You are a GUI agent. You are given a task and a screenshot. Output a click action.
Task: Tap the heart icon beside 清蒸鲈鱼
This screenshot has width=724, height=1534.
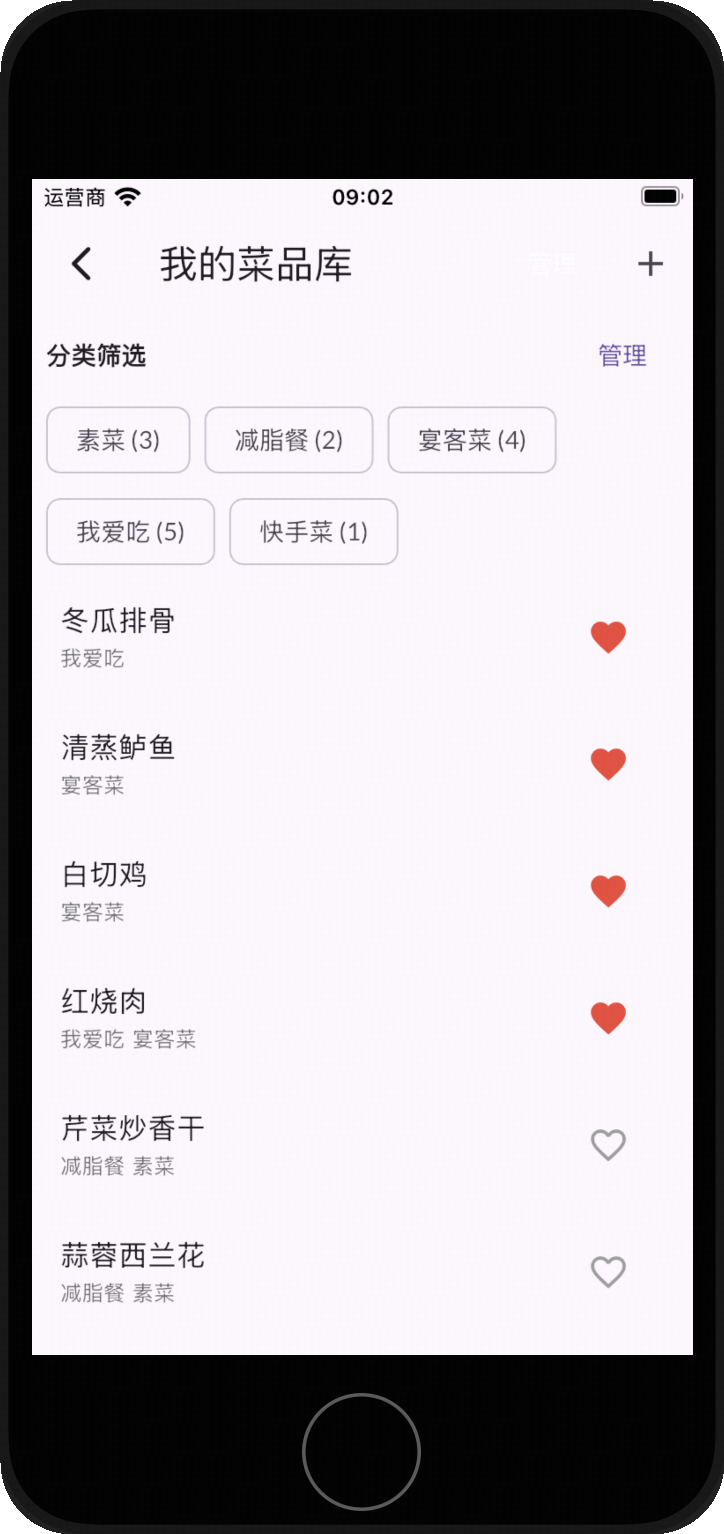[608, 763]
